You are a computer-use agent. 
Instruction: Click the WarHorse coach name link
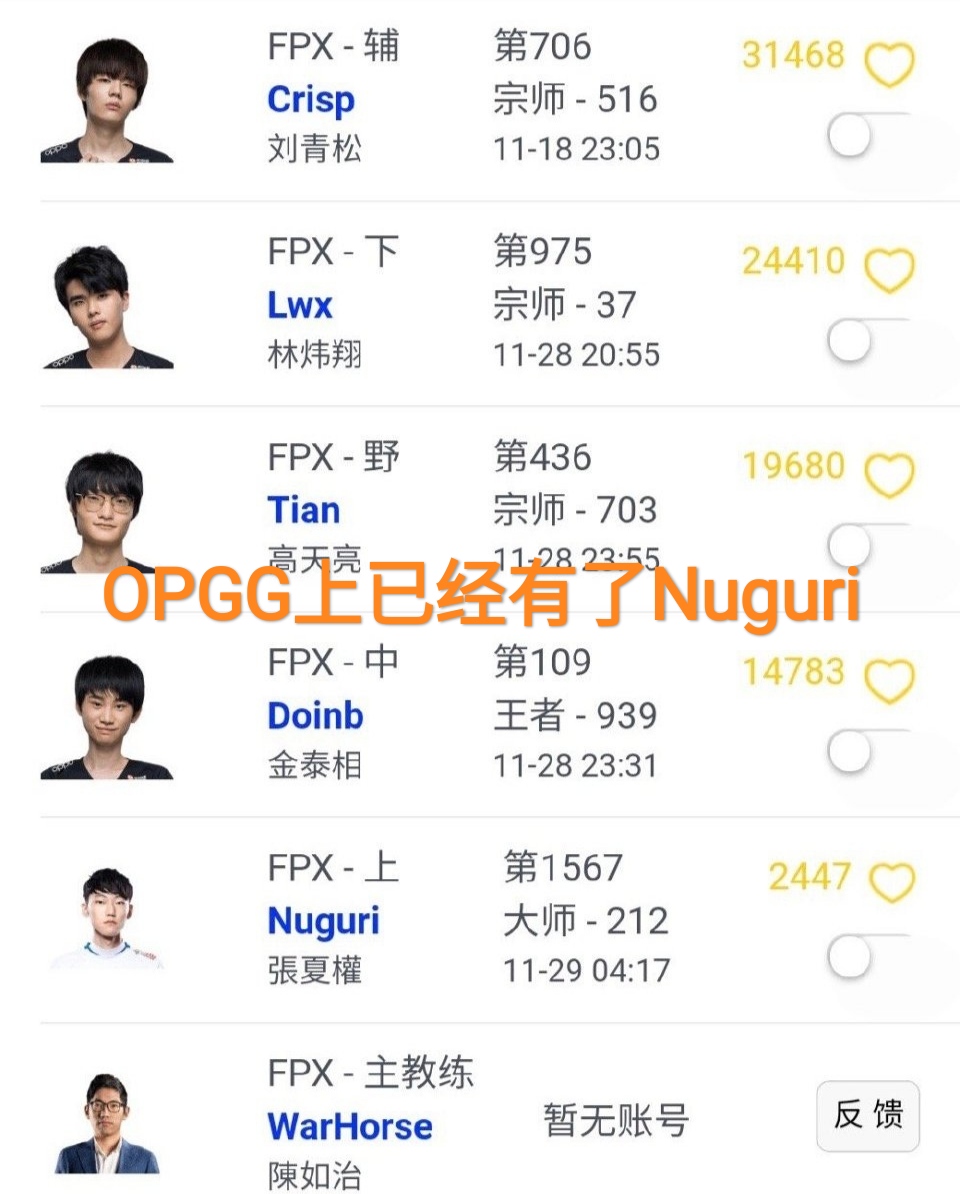pos(351,1125)
